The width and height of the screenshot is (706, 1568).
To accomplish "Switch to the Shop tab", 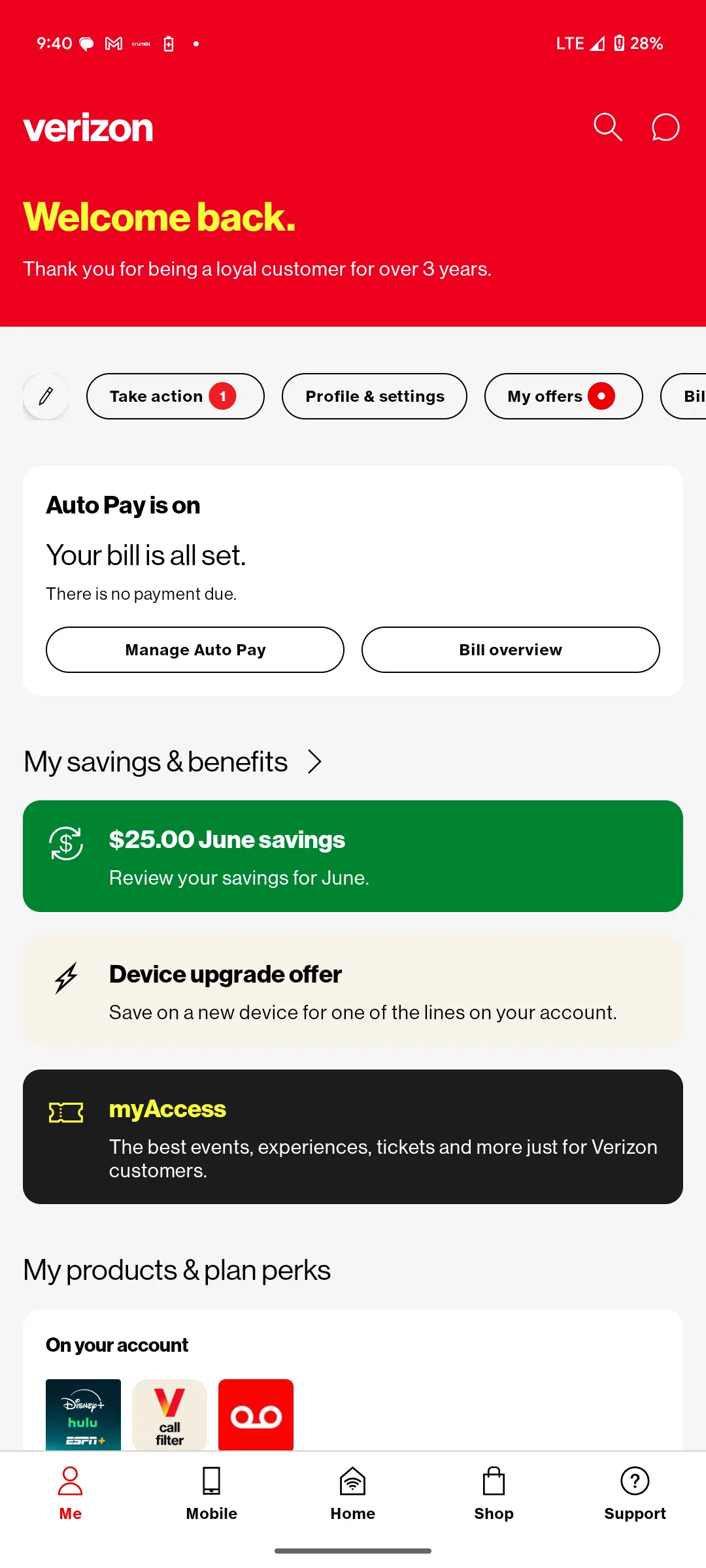I will [494, 1496].
